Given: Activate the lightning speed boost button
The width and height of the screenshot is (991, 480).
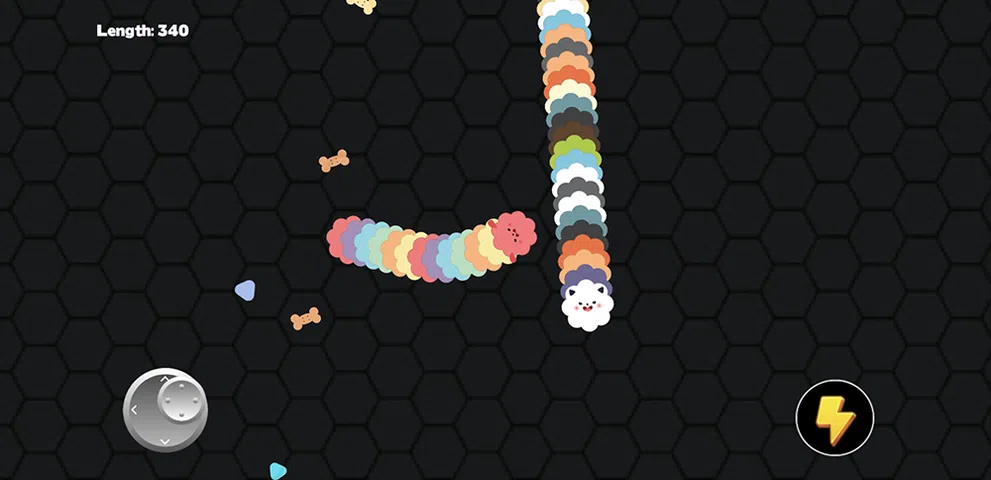Looking at the screenshot, I should (x=834, y=418).
